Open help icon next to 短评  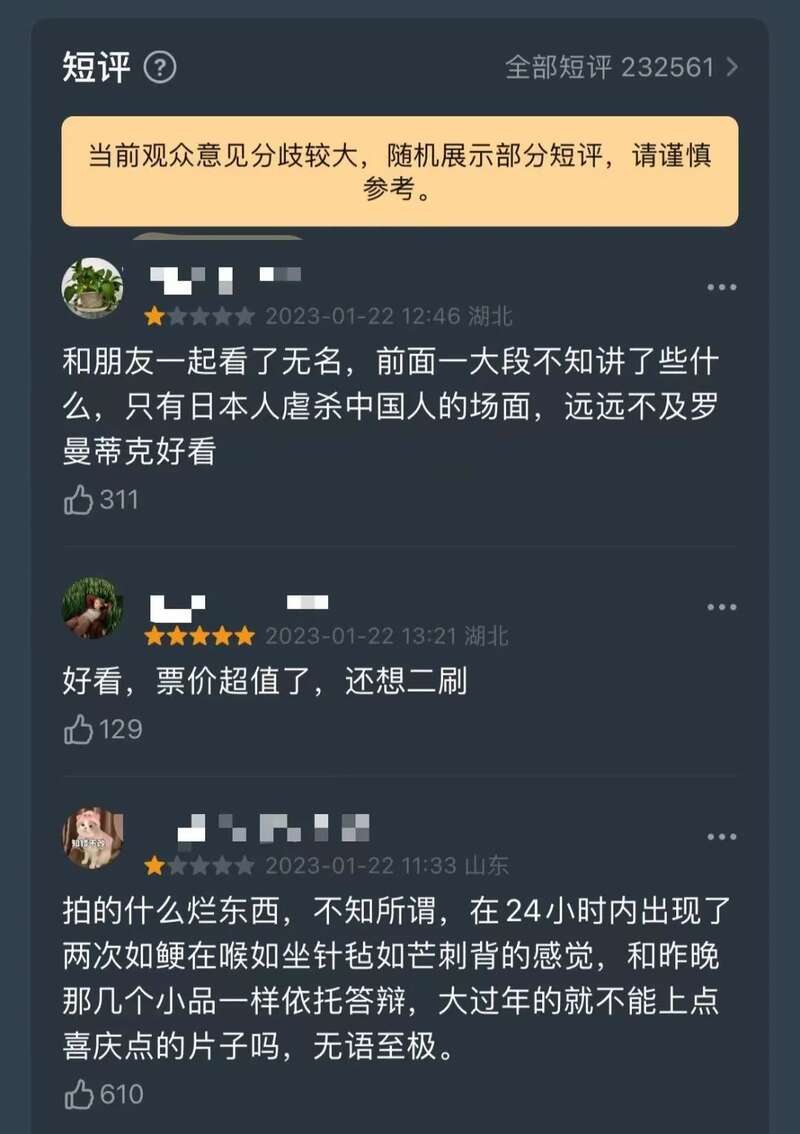tap(160, 68)
